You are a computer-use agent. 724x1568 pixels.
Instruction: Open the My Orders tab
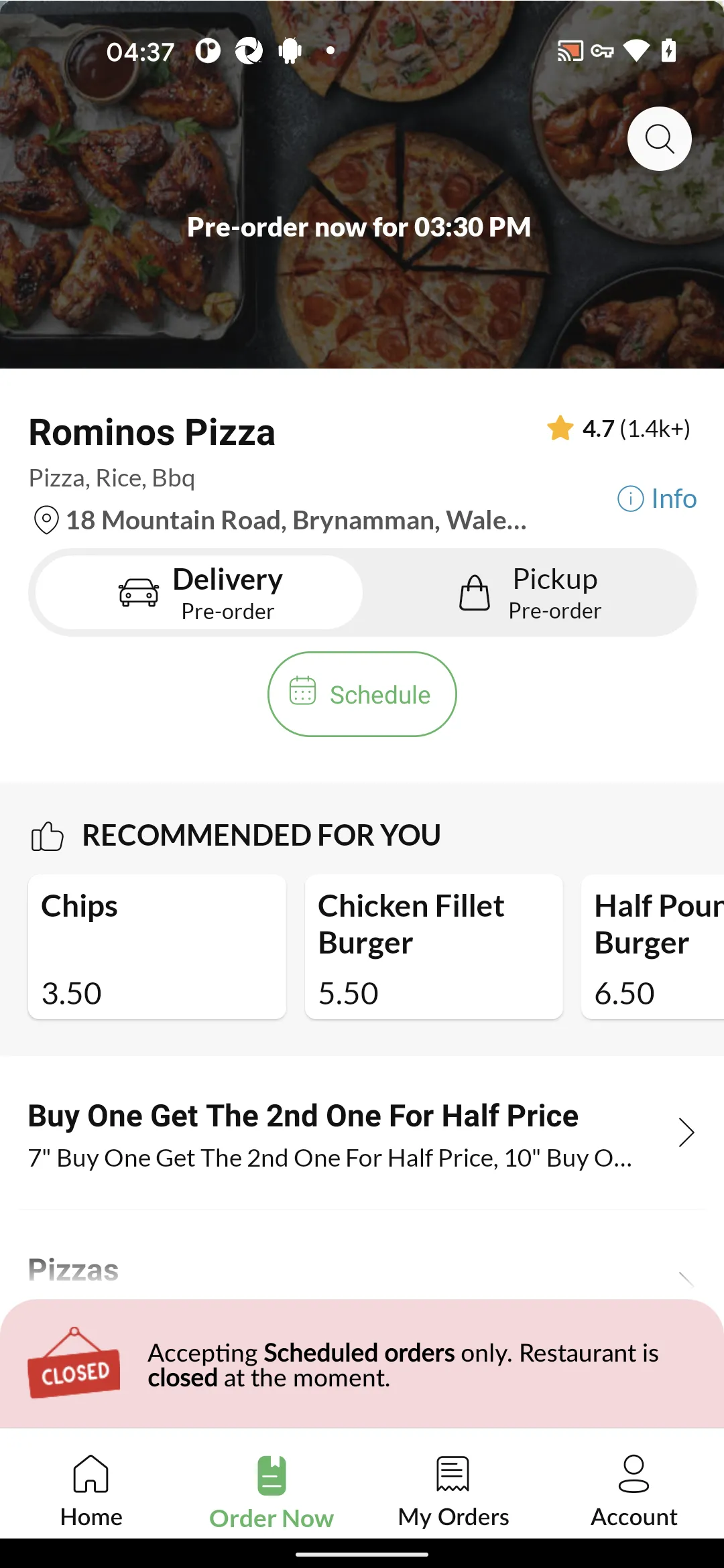pos(453,1490)
